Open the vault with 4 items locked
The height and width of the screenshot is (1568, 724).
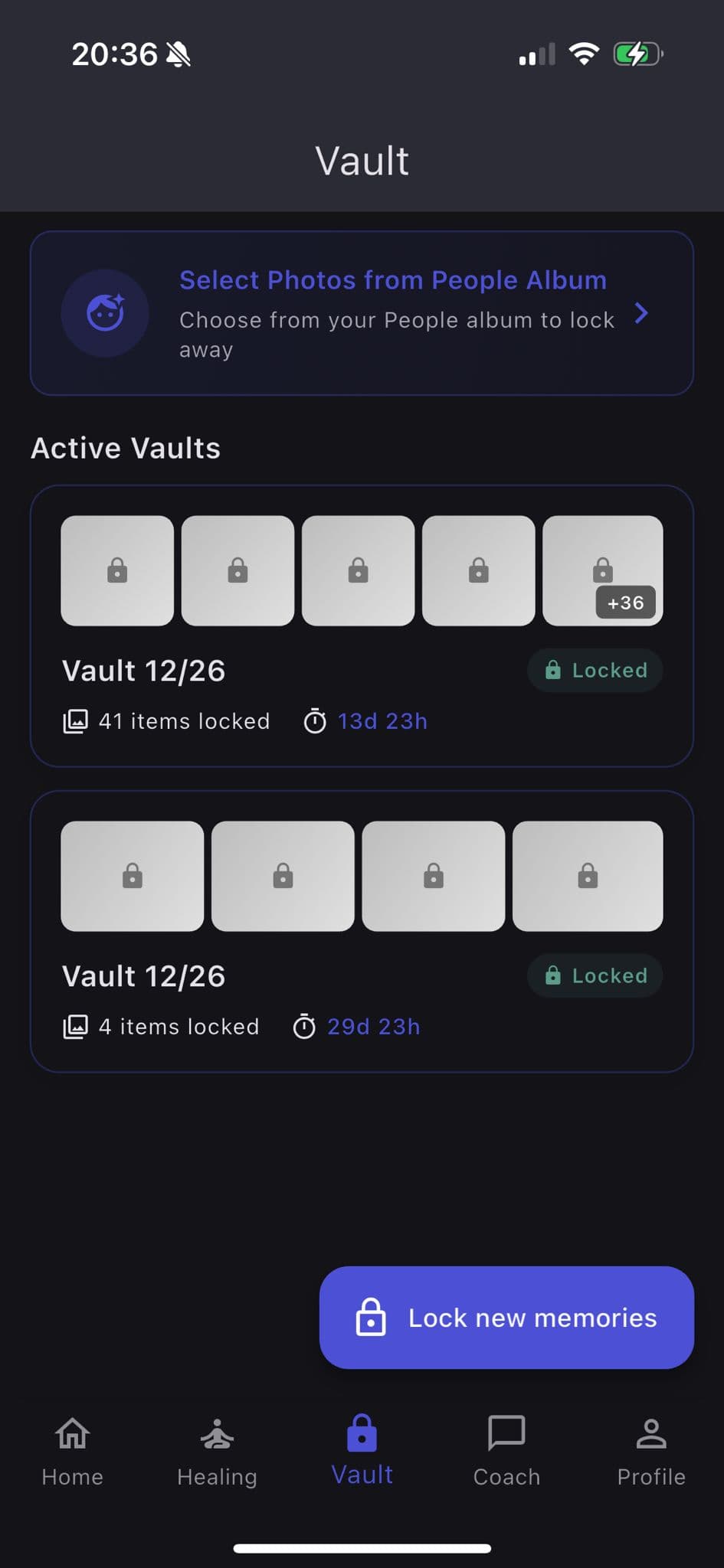tap(362, 976)
